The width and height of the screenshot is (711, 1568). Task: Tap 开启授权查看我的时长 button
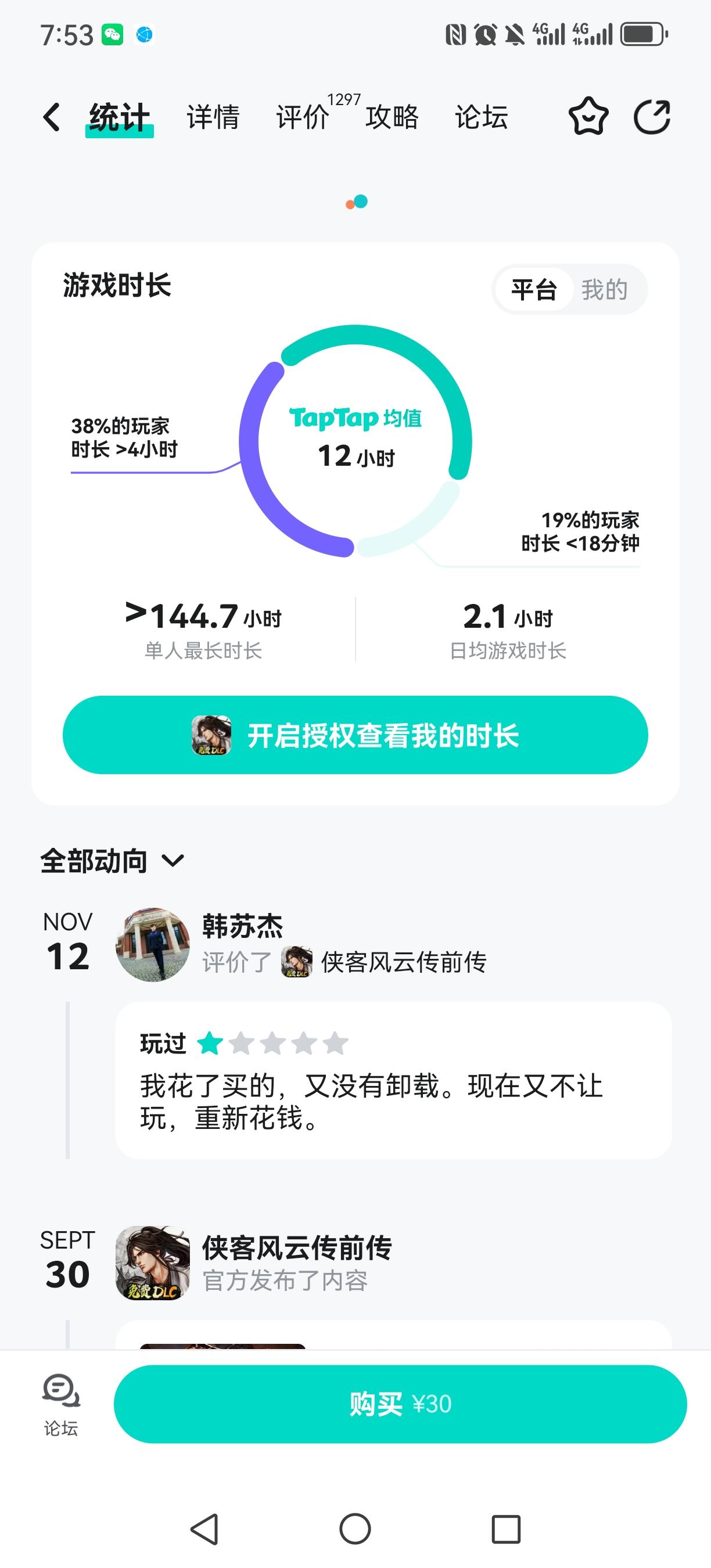click(x=355, y=735)
